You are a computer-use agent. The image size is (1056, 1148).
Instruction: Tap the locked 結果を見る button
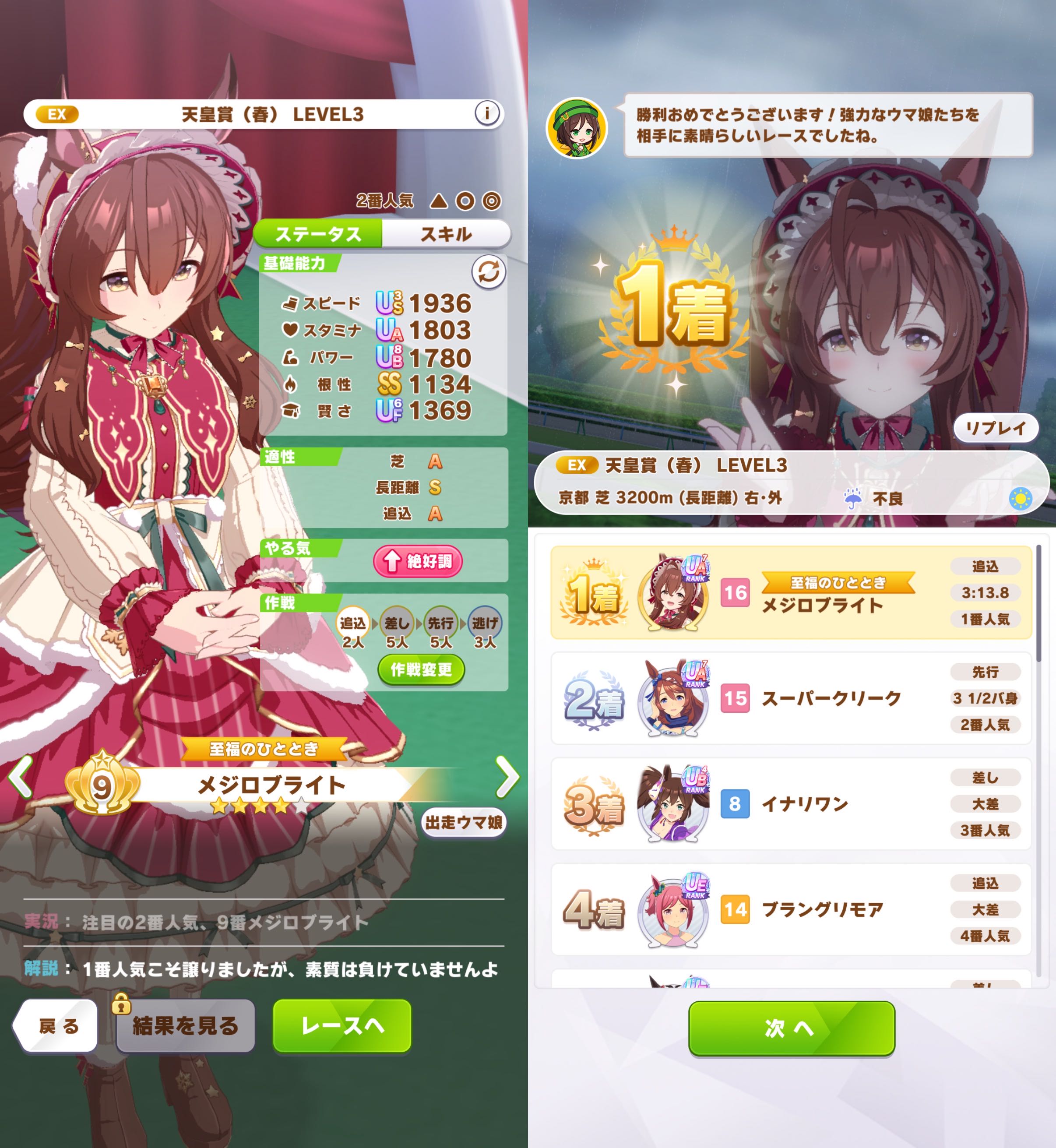[185, 1026]
